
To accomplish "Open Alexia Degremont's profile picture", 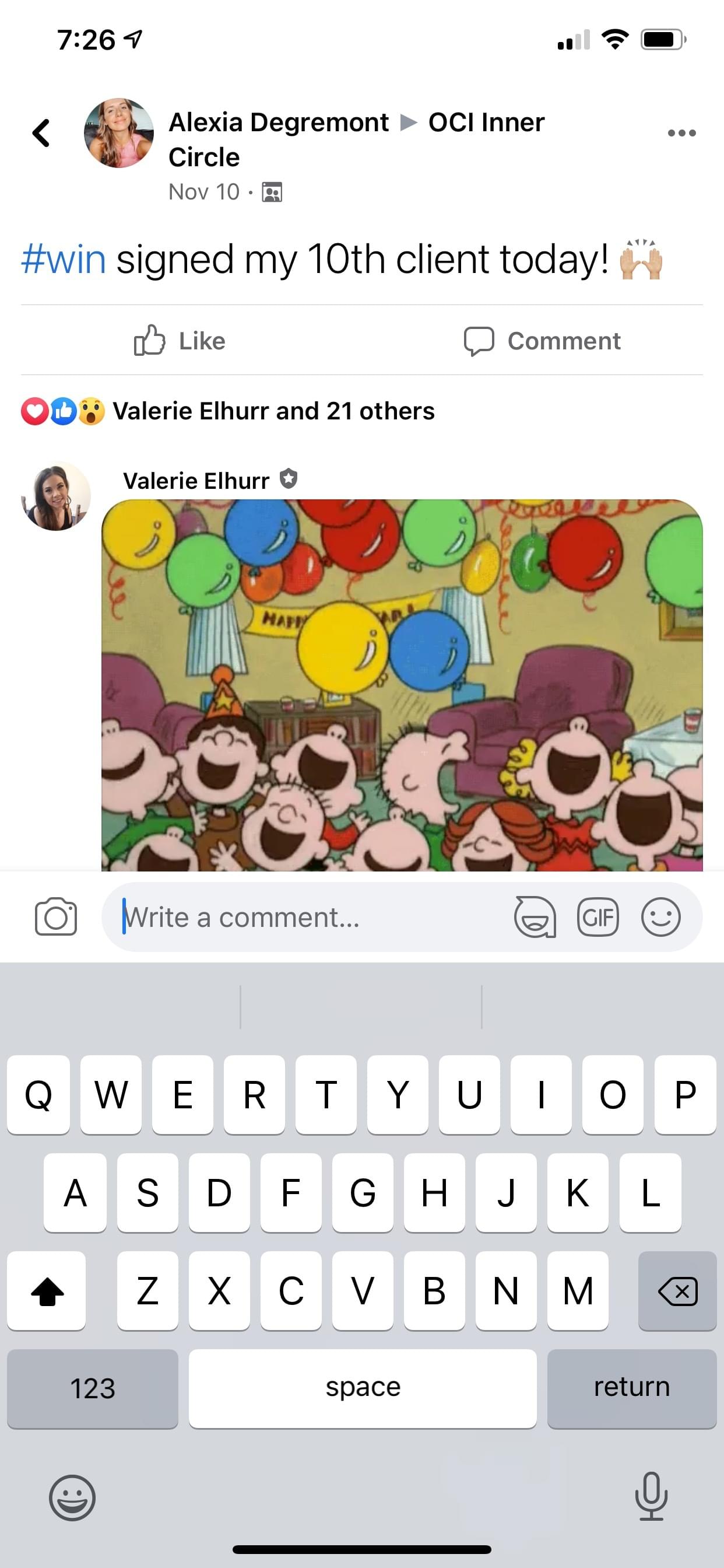I will [119, 132].
